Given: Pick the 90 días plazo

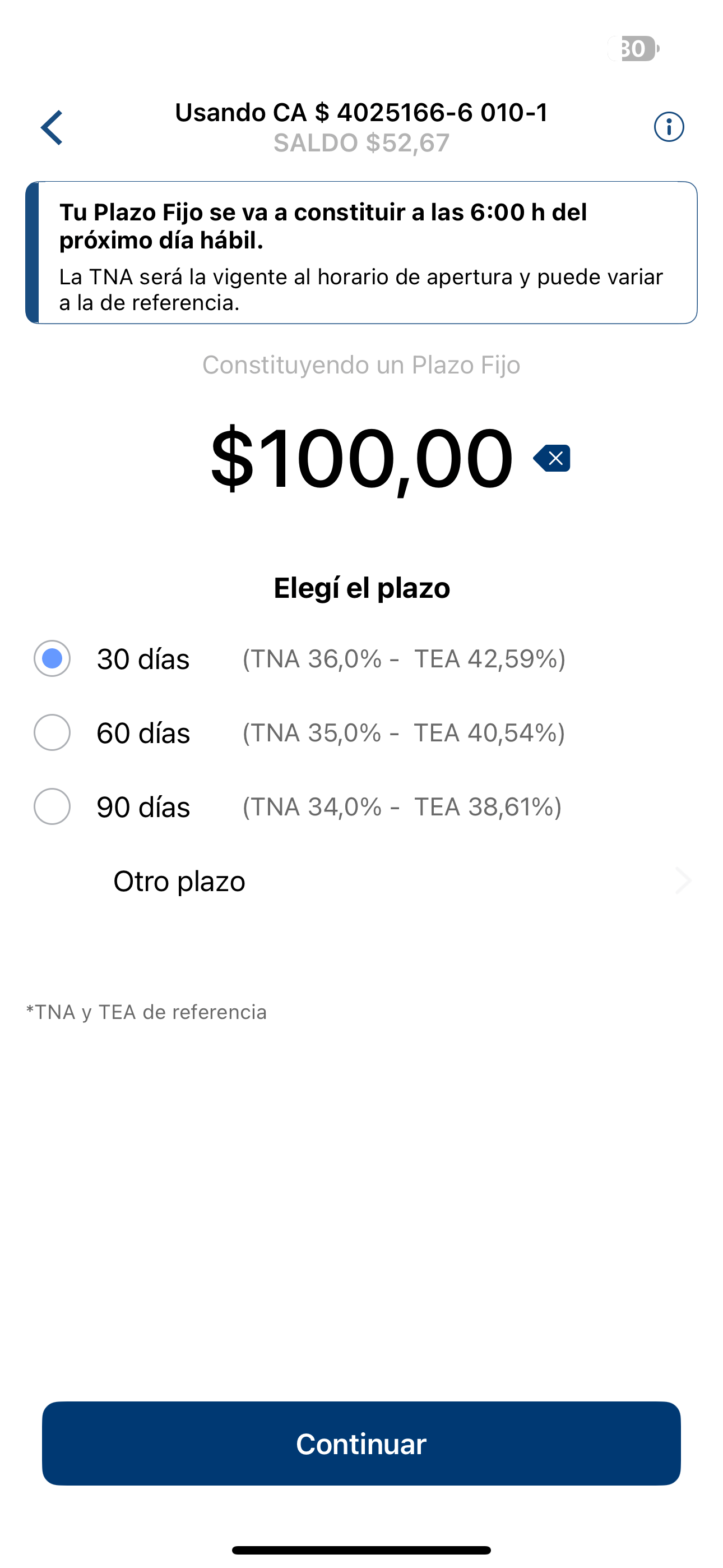Looking at the screenshot, I should [52, 807].
